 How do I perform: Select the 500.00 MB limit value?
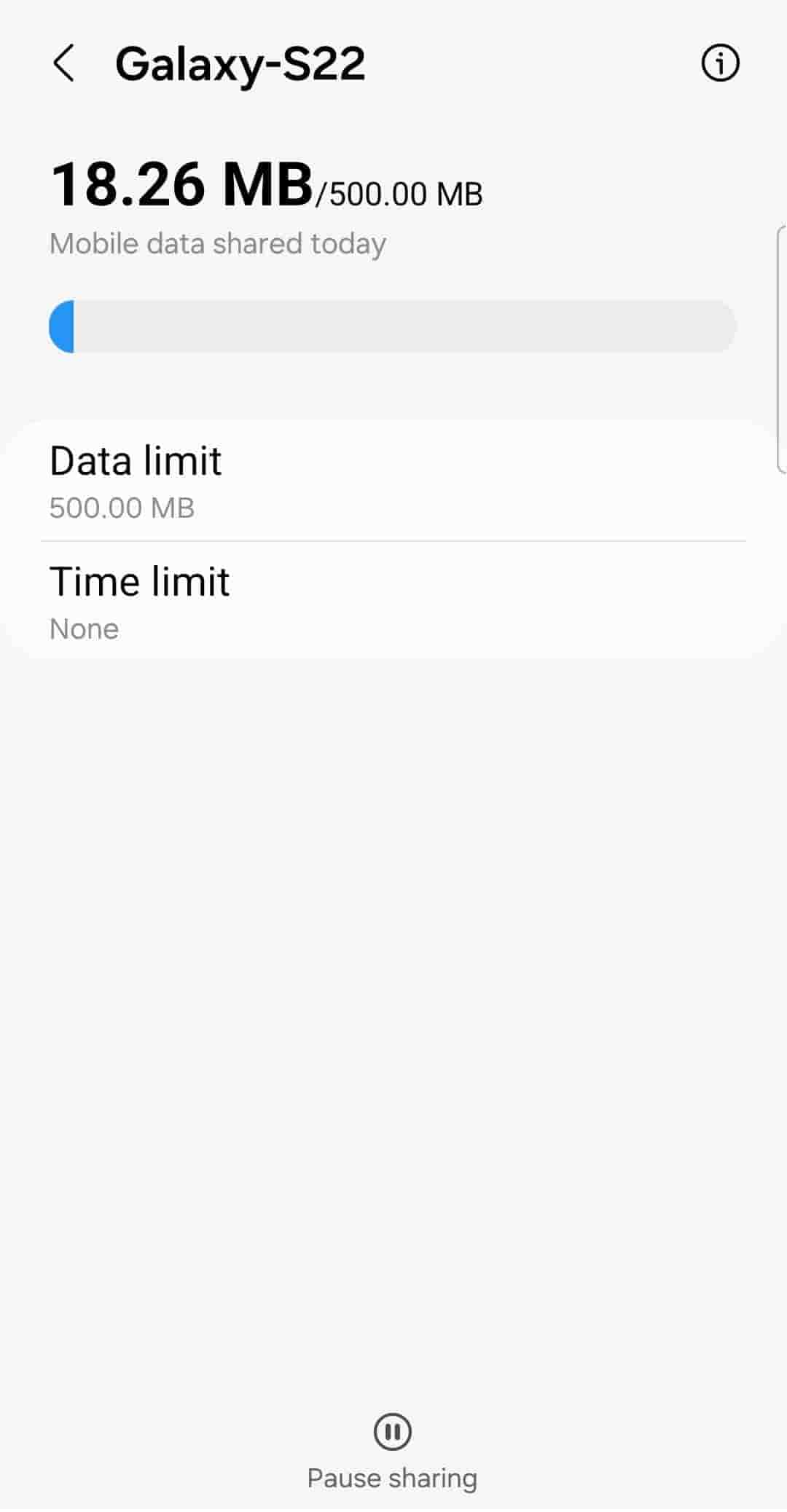point(121,508)
